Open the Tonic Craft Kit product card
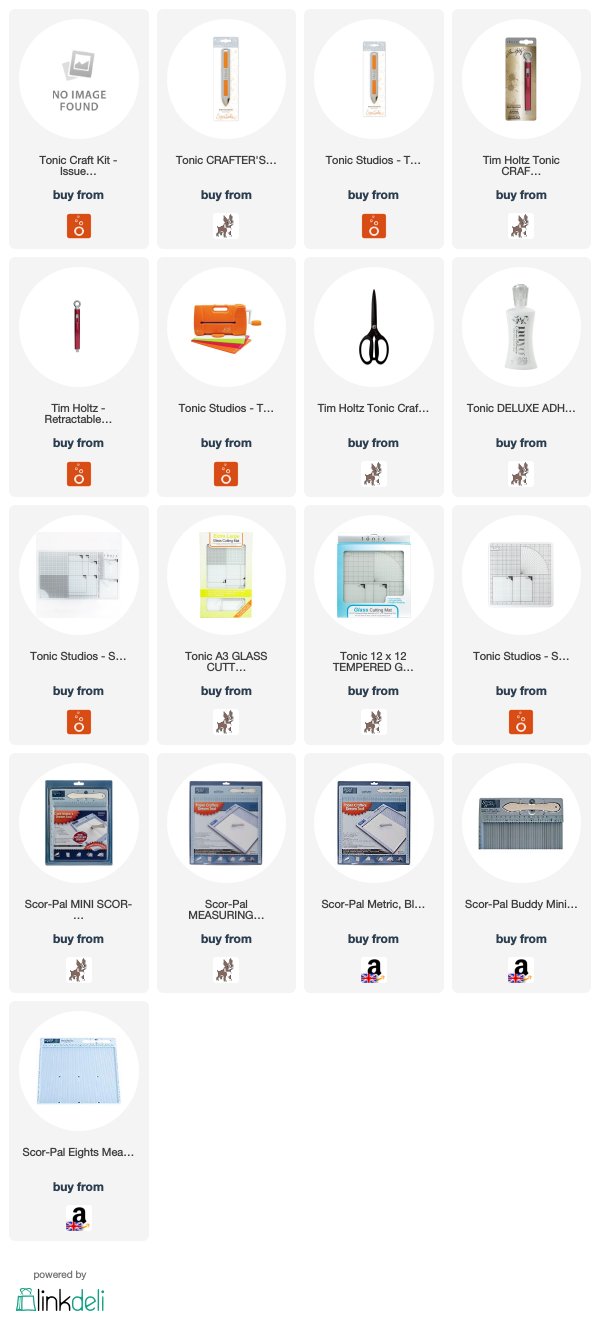Screen dimensions: 600x1328 coord(79,129)
